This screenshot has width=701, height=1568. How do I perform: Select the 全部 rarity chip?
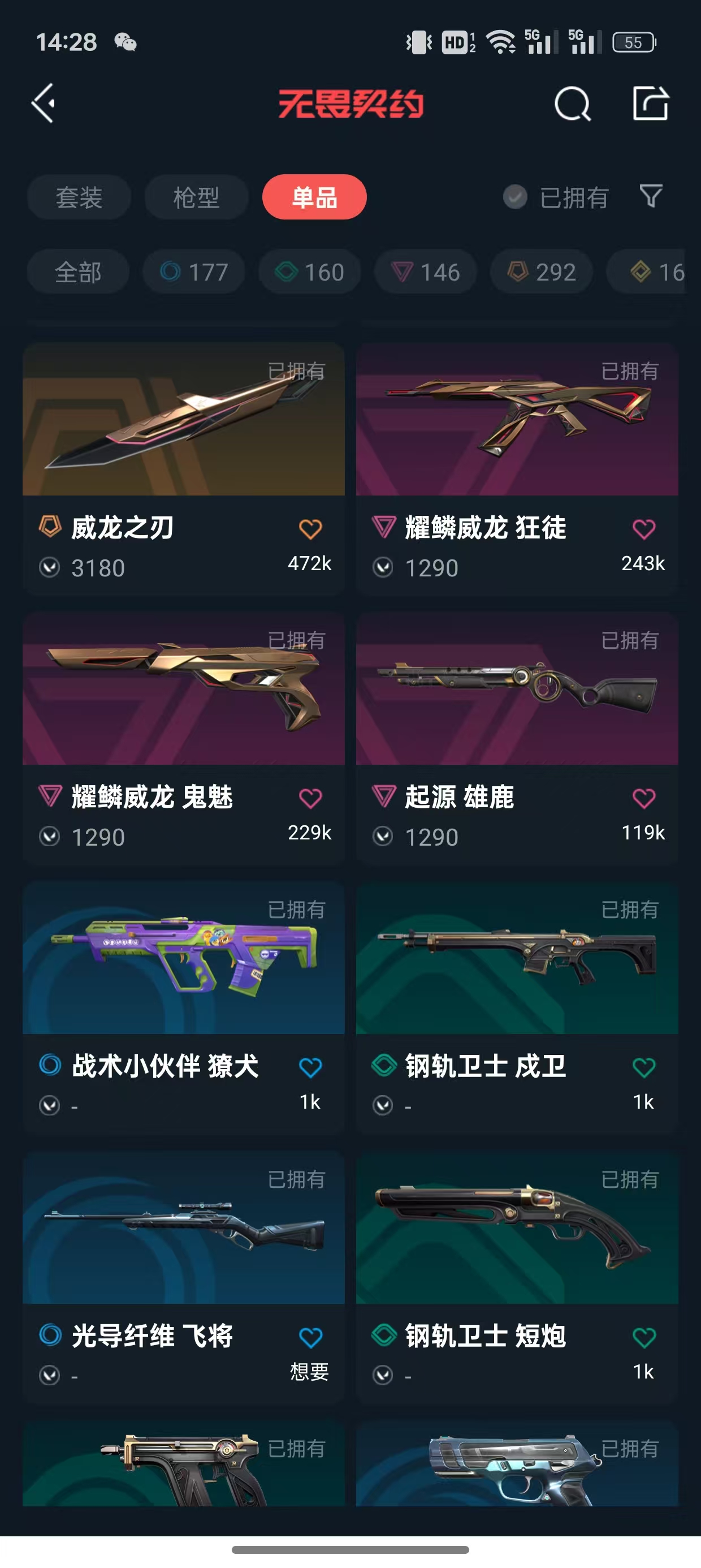(78, 272)
